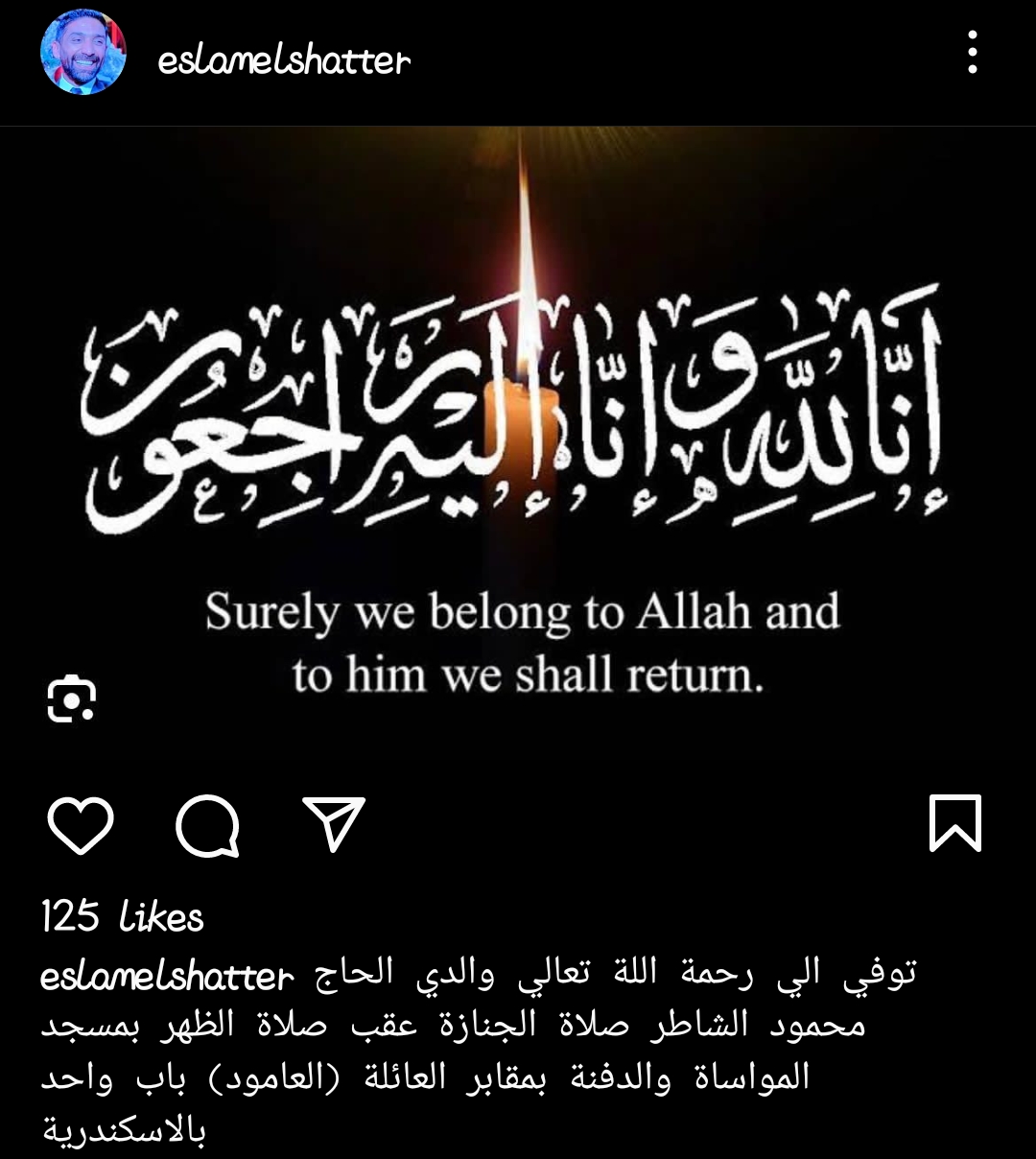Tap the eslamelshatter name in the caption

click(x=166, y=977)
